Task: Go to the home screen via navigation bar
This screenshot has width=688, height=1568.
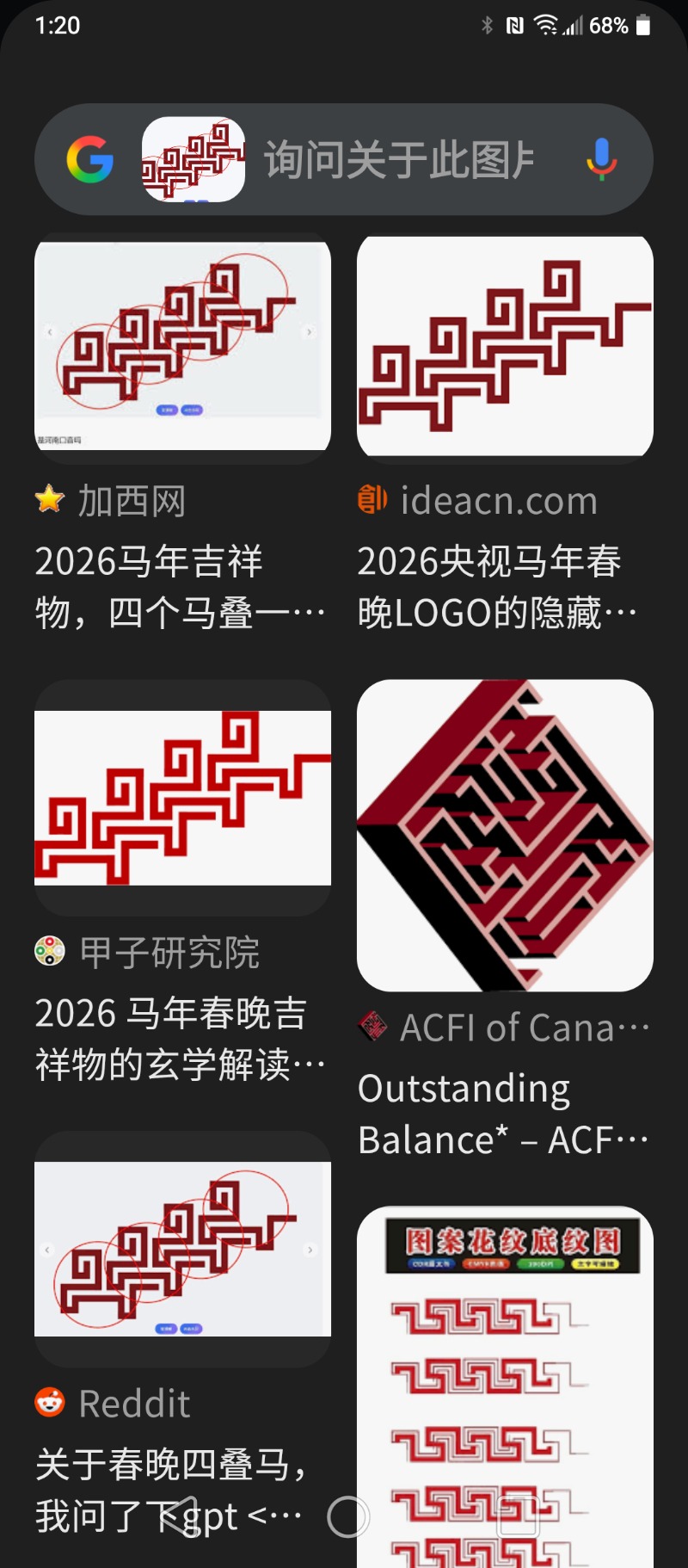Action: (x=348, y=1516)
